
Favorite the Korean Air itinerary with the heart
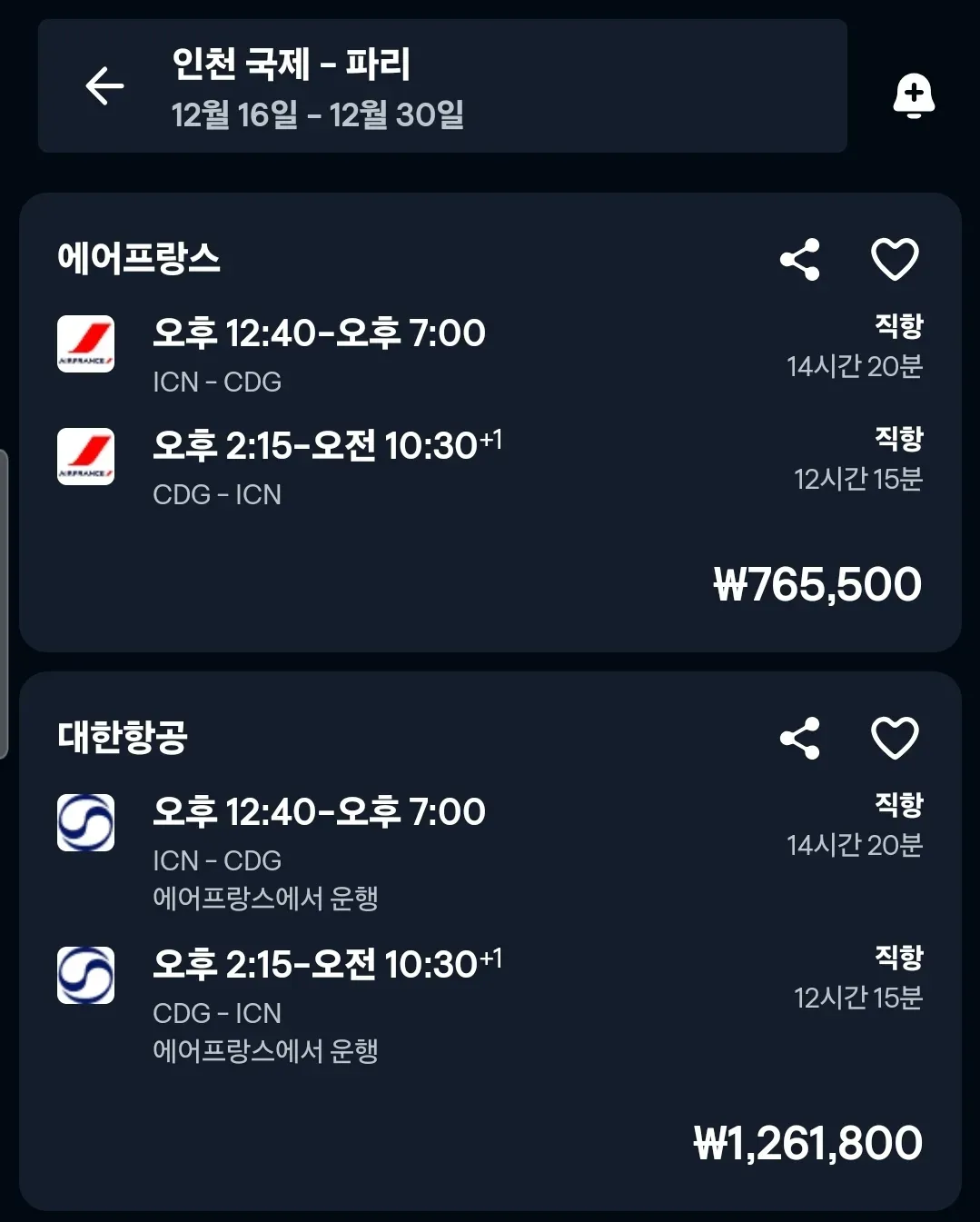895,739
